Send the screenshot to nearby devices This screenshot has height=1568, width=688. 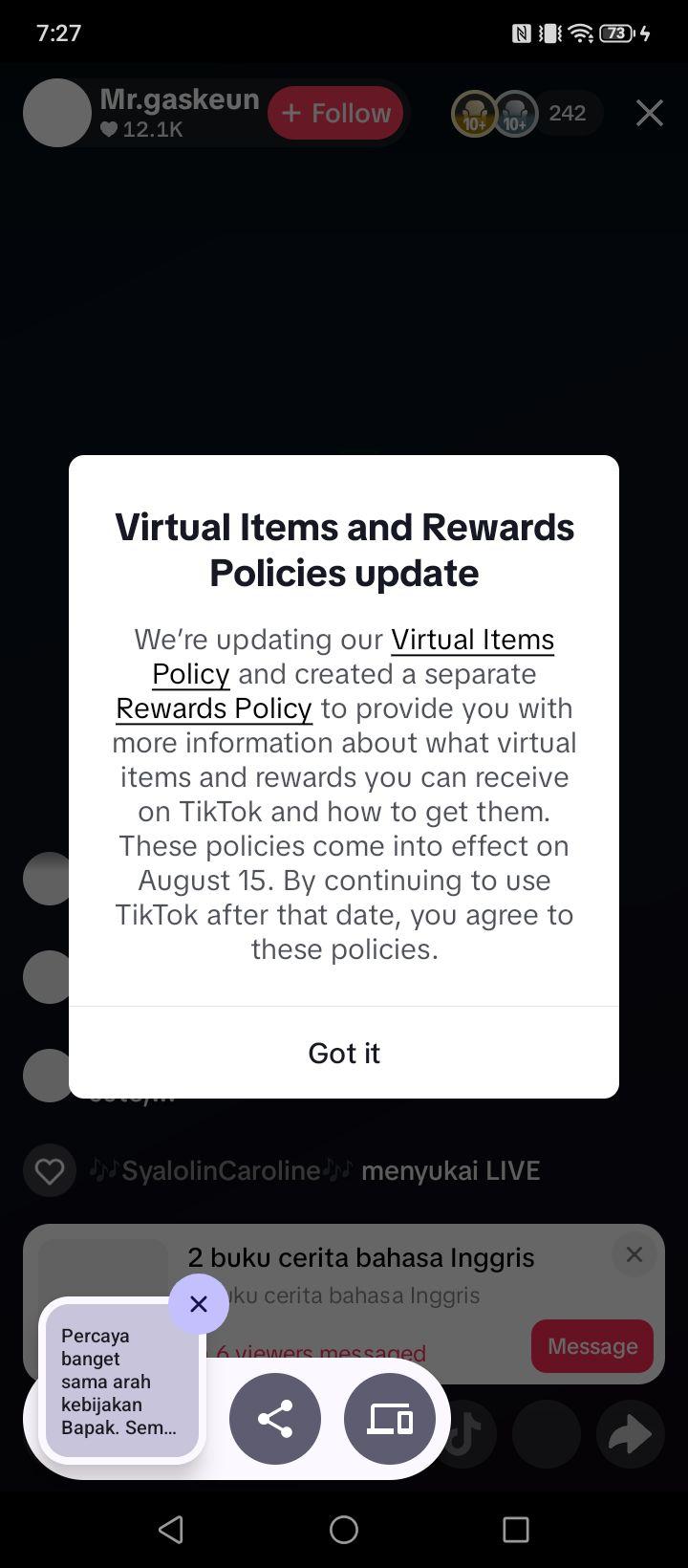(x=390, y=1419)
